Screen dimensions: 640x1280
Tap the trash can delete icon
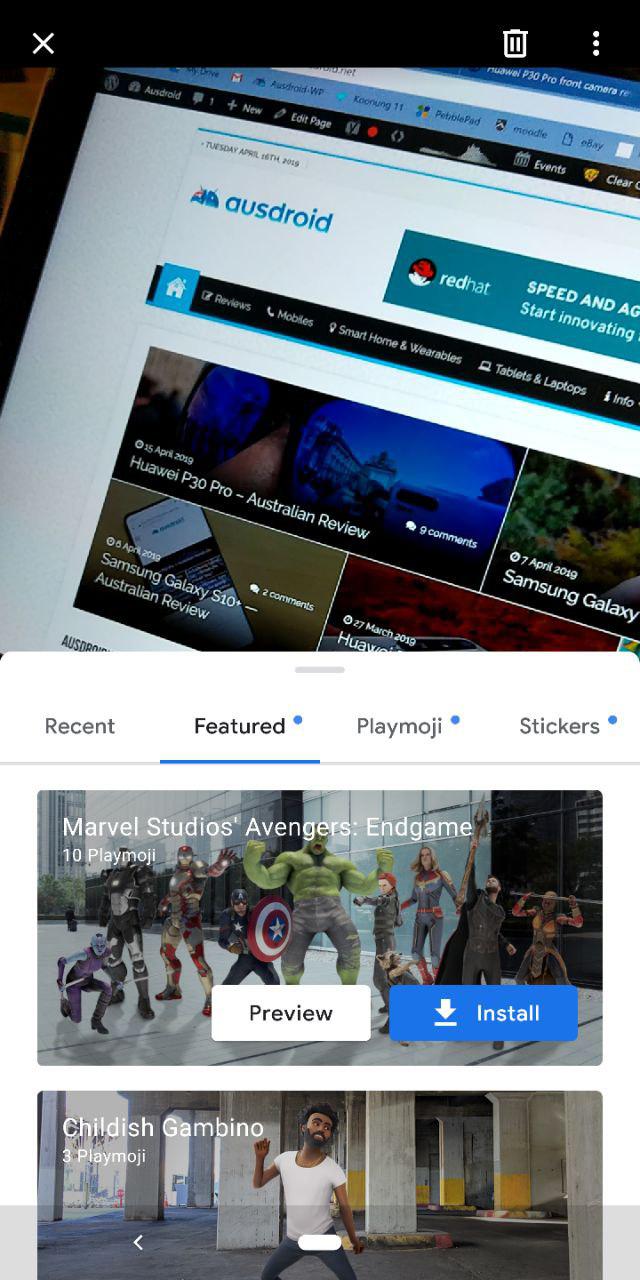coord(515,43)
